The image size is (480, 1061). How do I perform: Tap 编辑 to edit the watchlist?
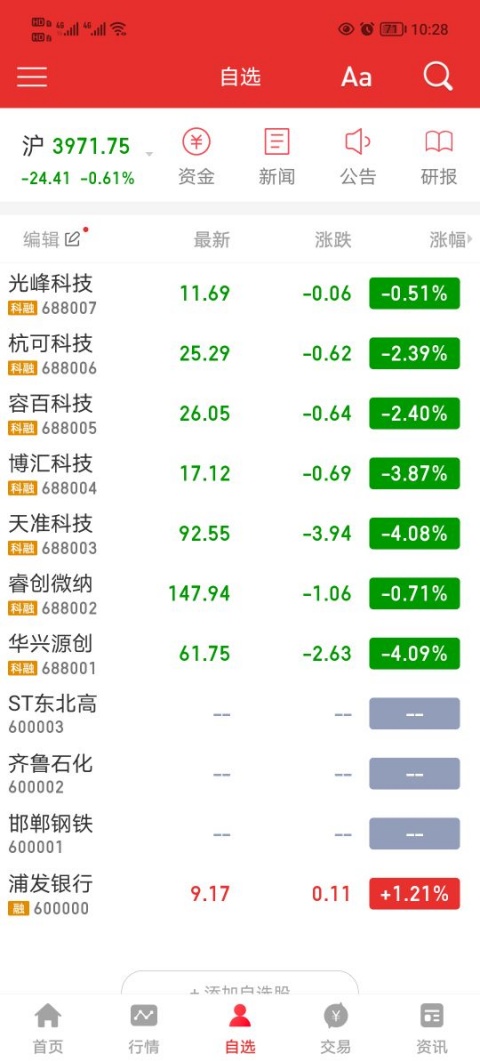pyautogui.click(x=52, y=239)
